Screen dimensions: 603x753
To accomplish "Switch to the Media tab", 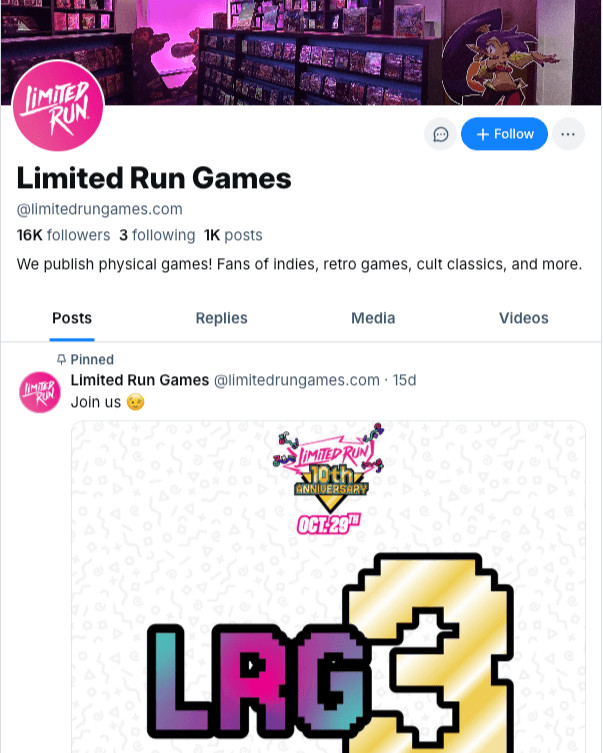I will tap(373, 318).
